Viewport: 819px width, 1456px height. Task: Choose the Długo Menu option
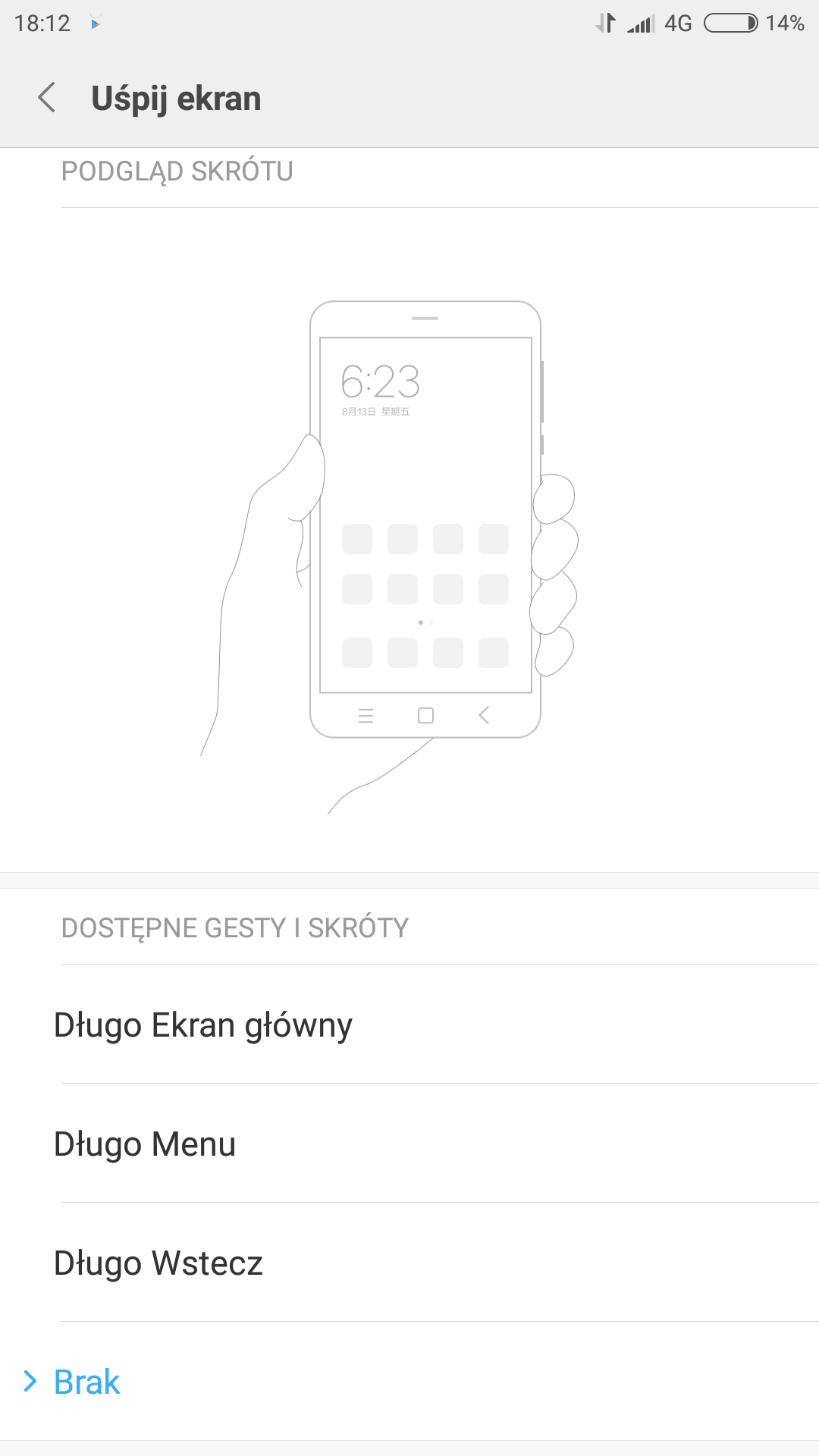[x=409, y=1143]
